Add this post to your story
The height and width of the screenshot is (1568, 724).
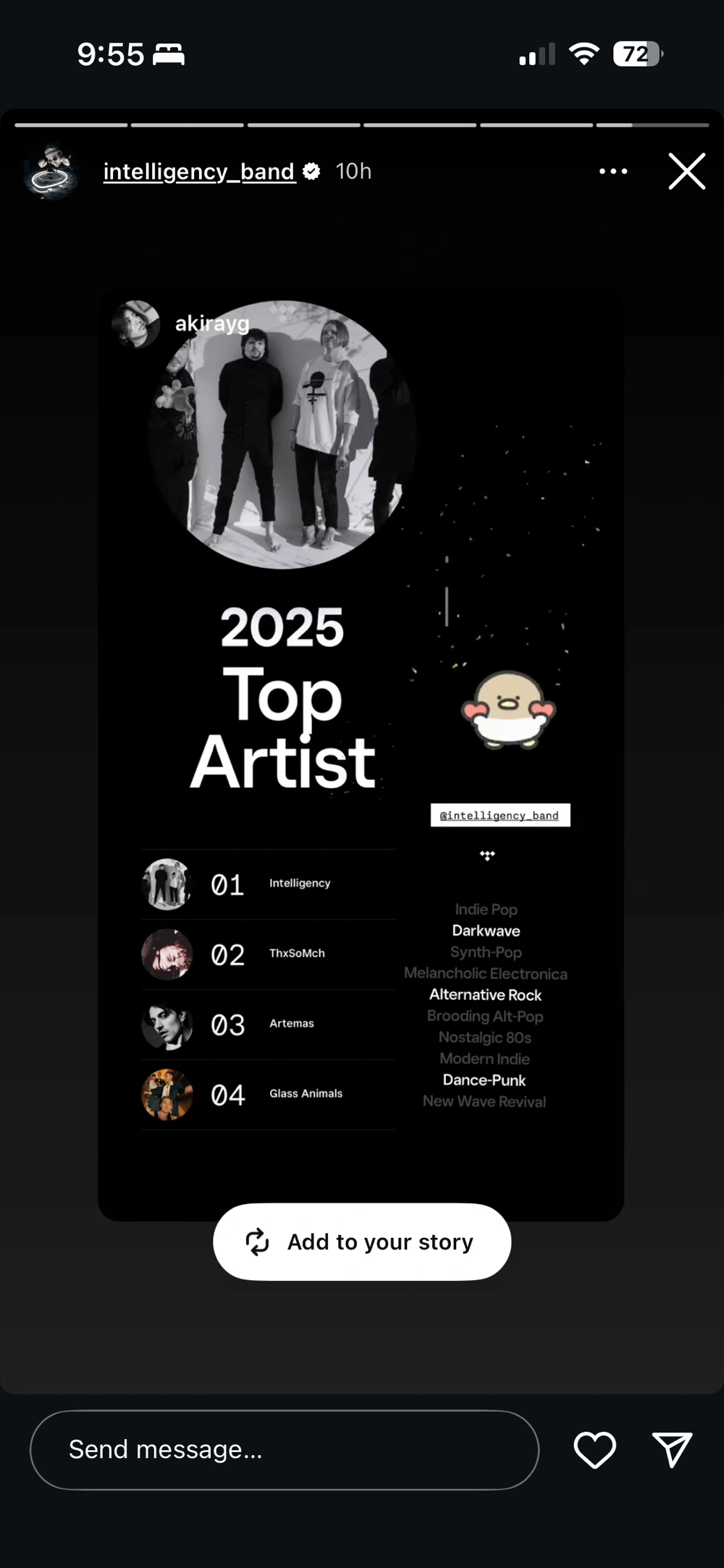(x=362, y=1242)
